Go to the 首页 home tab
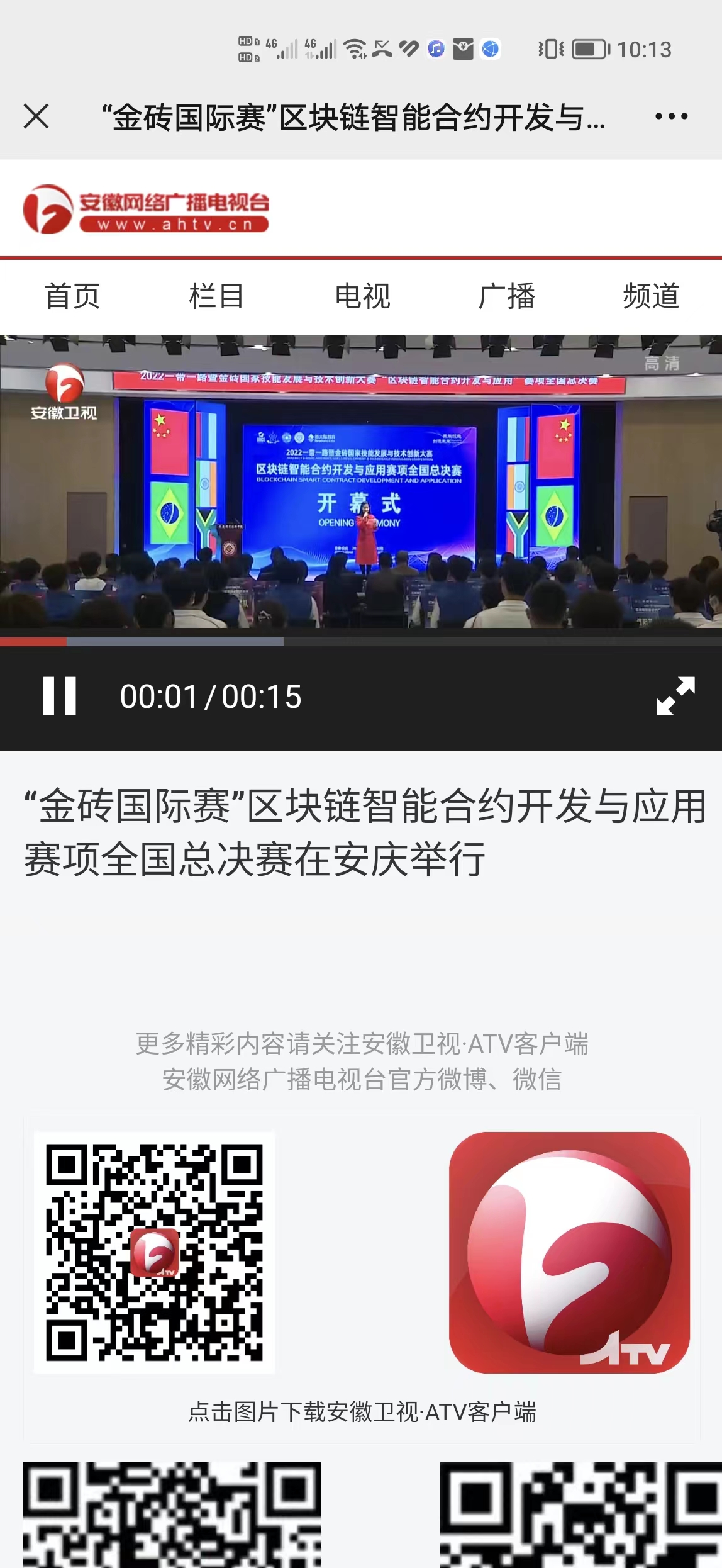The width and height of the screenshot is (722, 1568). pos(72,296)
